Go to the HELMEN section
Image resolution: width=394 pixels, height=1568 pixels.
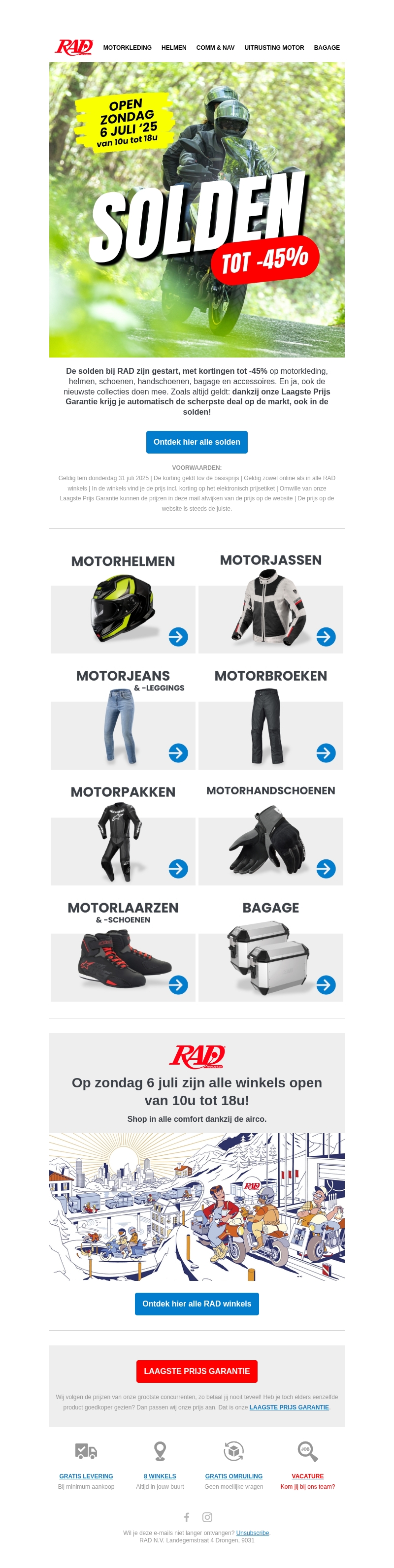pos(173,47)
